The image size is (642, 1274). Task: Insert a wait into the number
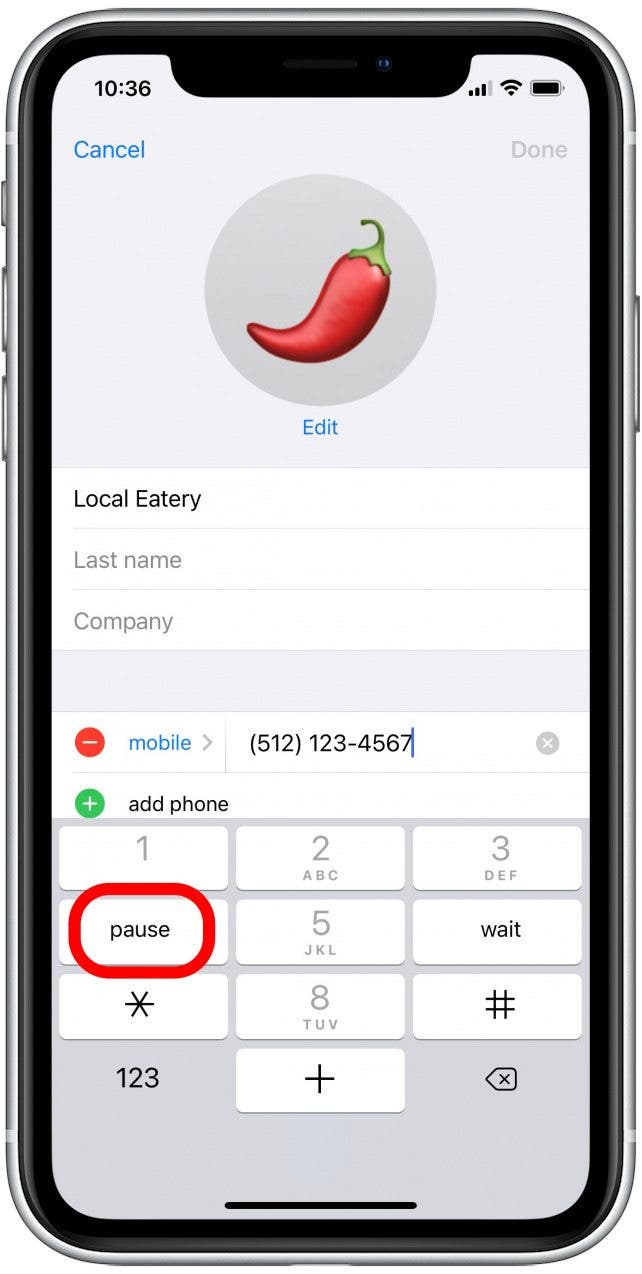498,931
